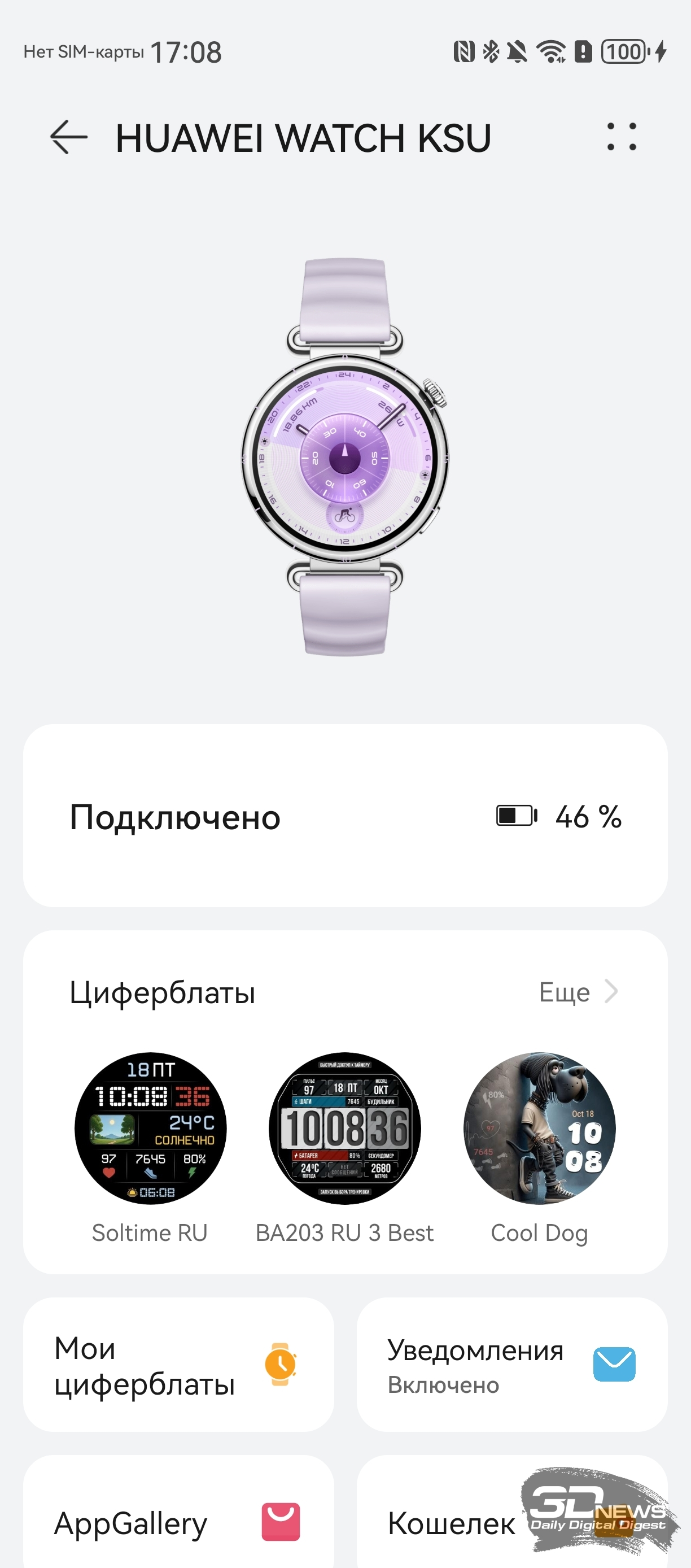Open more watch faces via Еще
The image size is (691, 1568).
(578, 992)
